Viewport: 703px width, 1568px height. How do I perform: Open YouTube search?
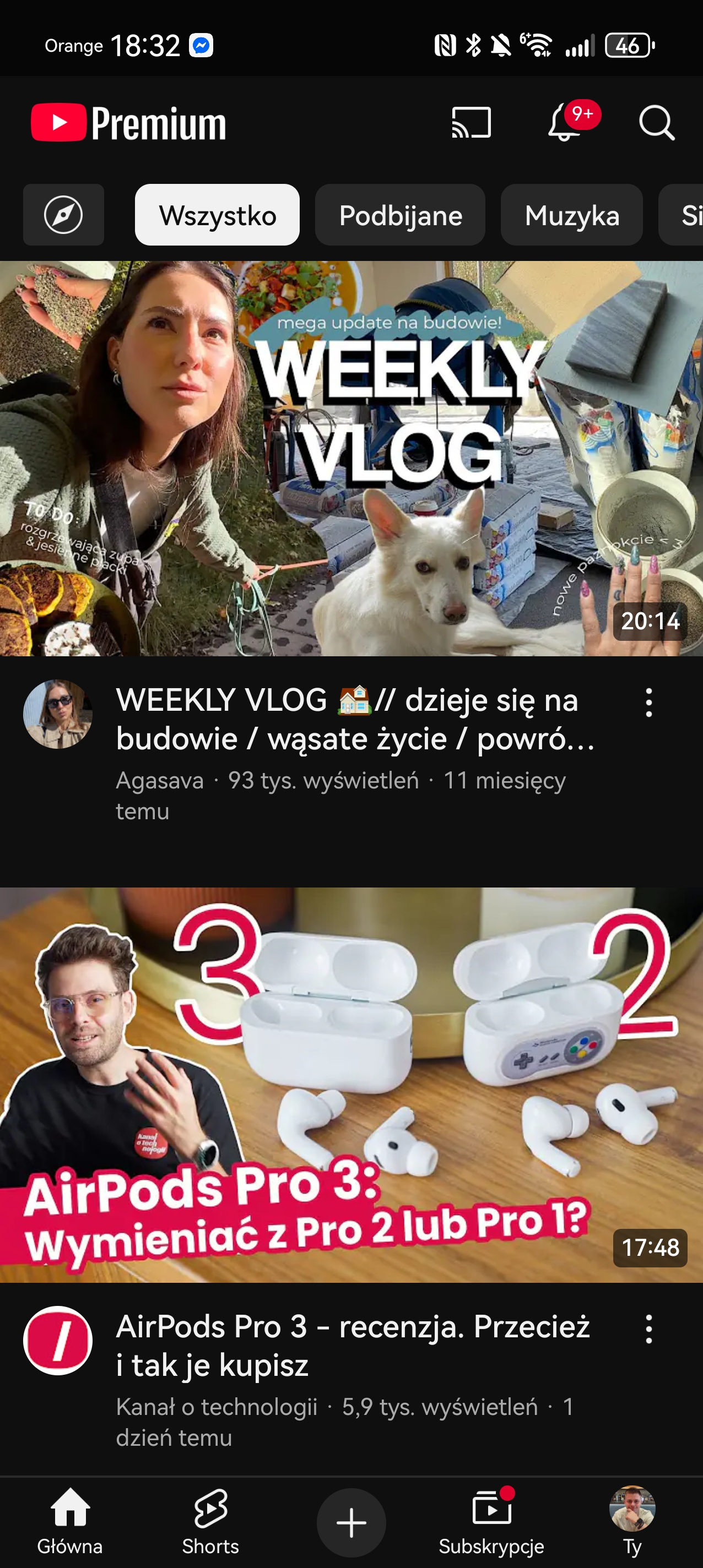click(x=656, y=122)
